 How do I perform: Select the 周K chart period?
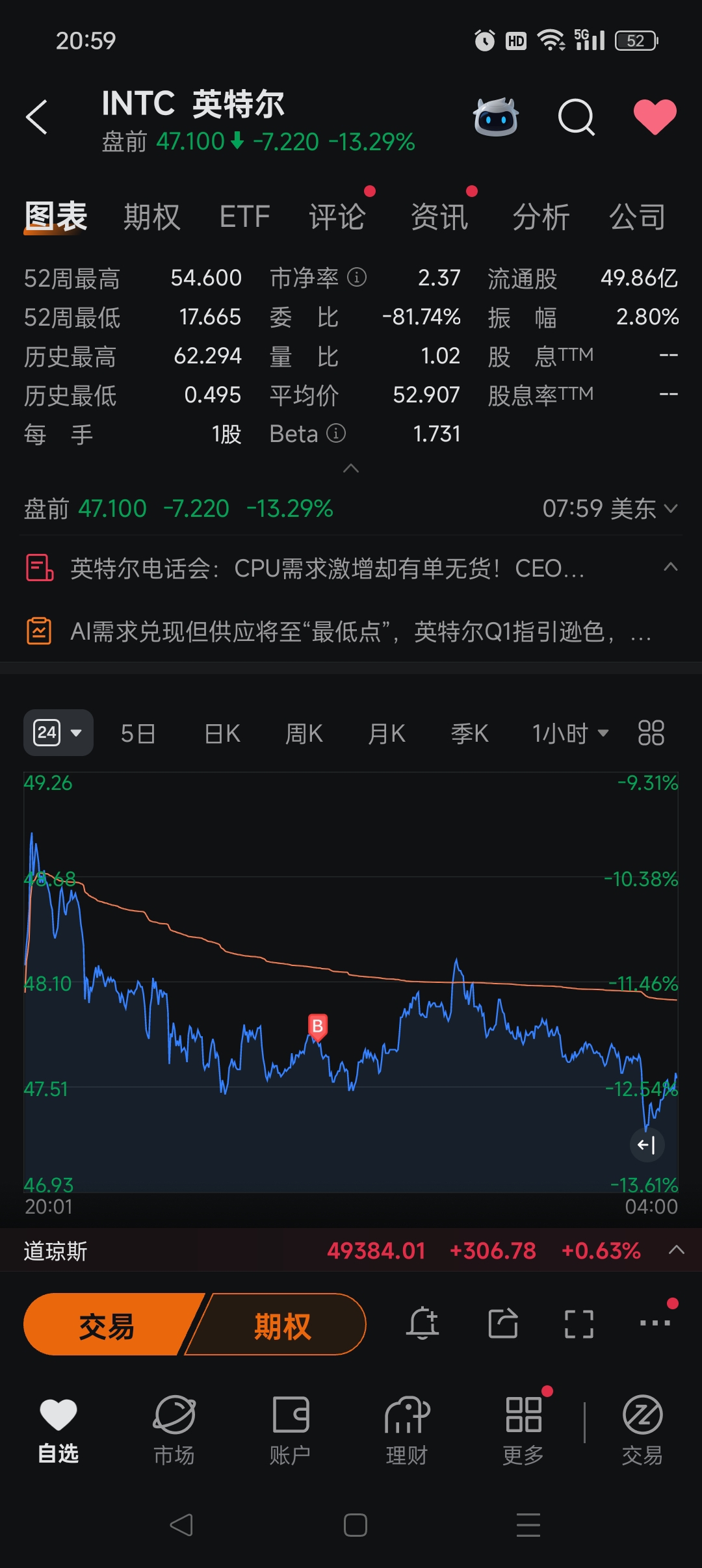[304, 734]
